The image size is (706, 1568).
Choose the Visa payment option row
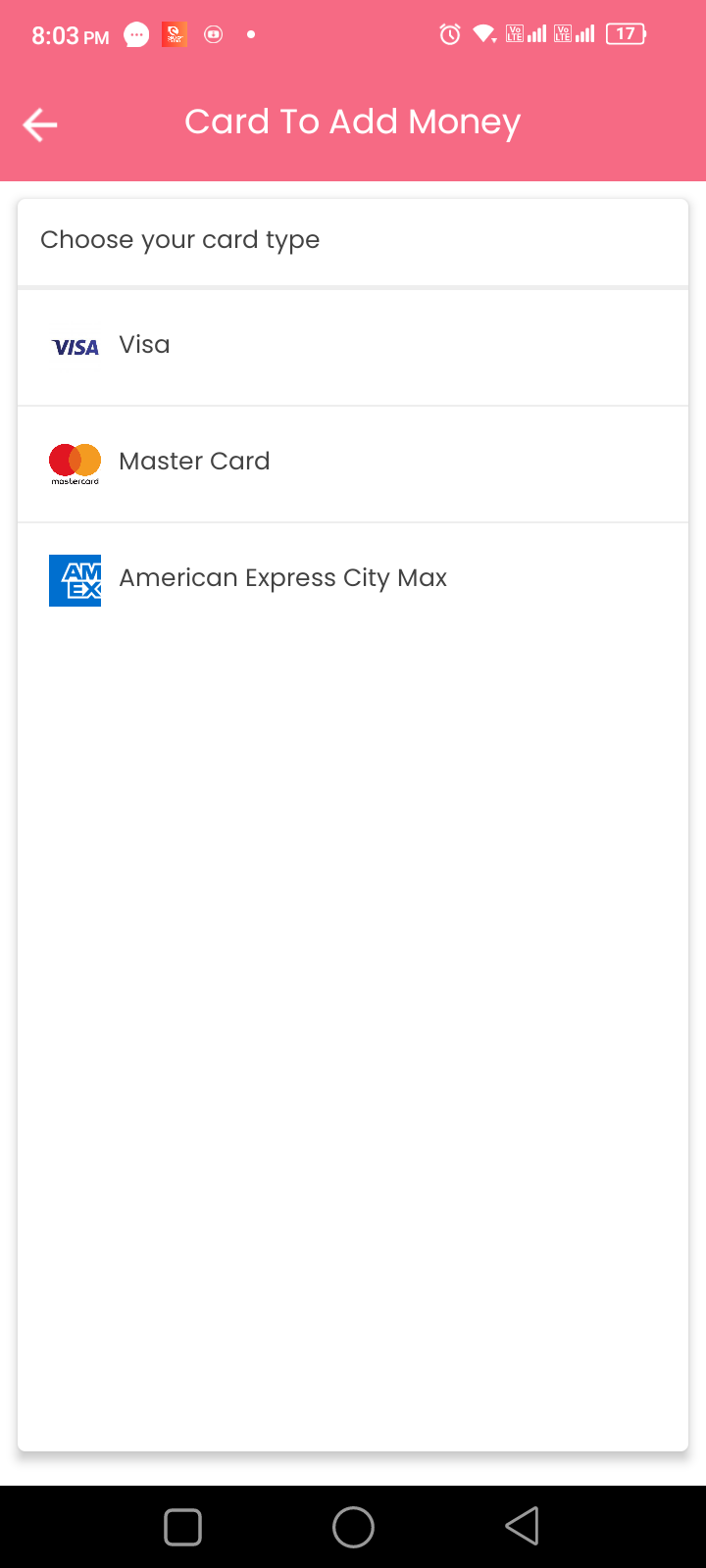353,346
